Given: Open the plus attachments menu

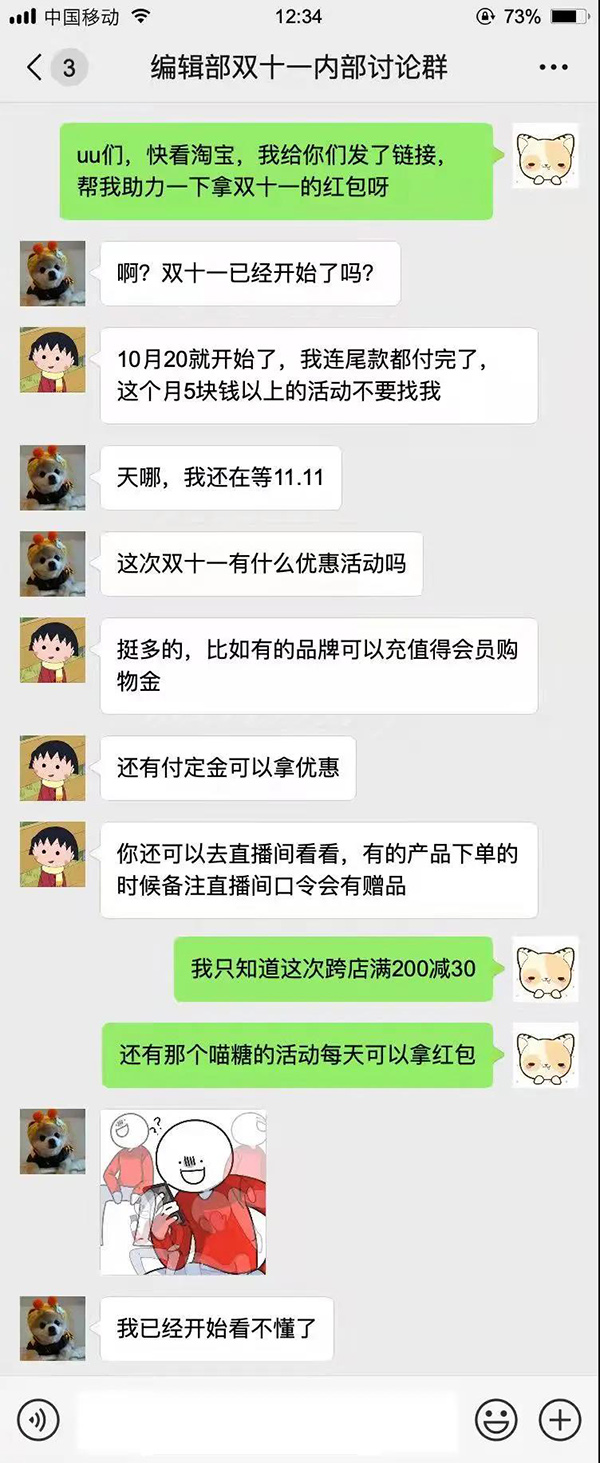Looking at the screenshot, I should [560, 1419].
